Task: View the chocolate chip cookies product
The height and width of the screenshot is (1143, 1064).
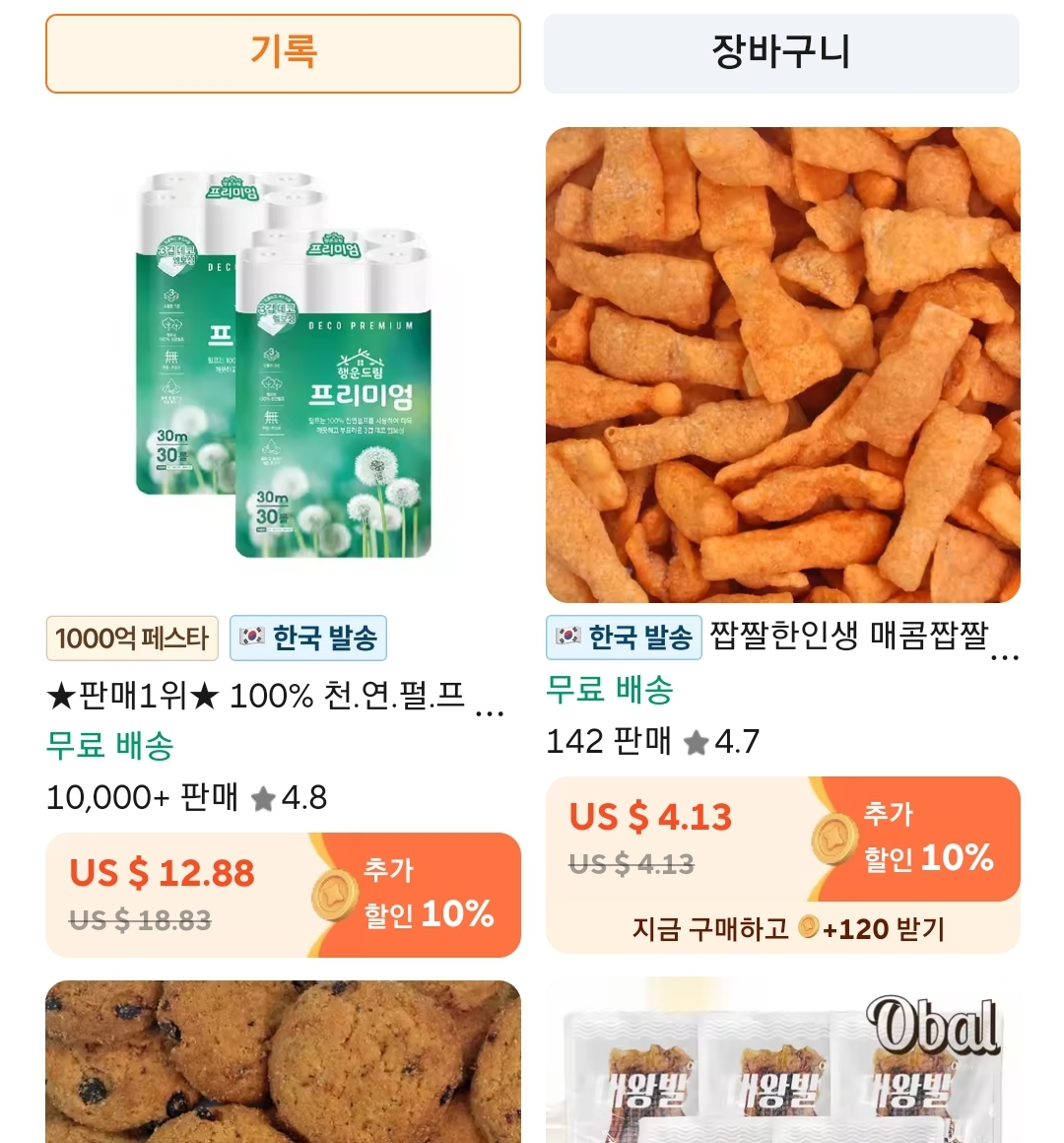Action: click(283, 1062)
